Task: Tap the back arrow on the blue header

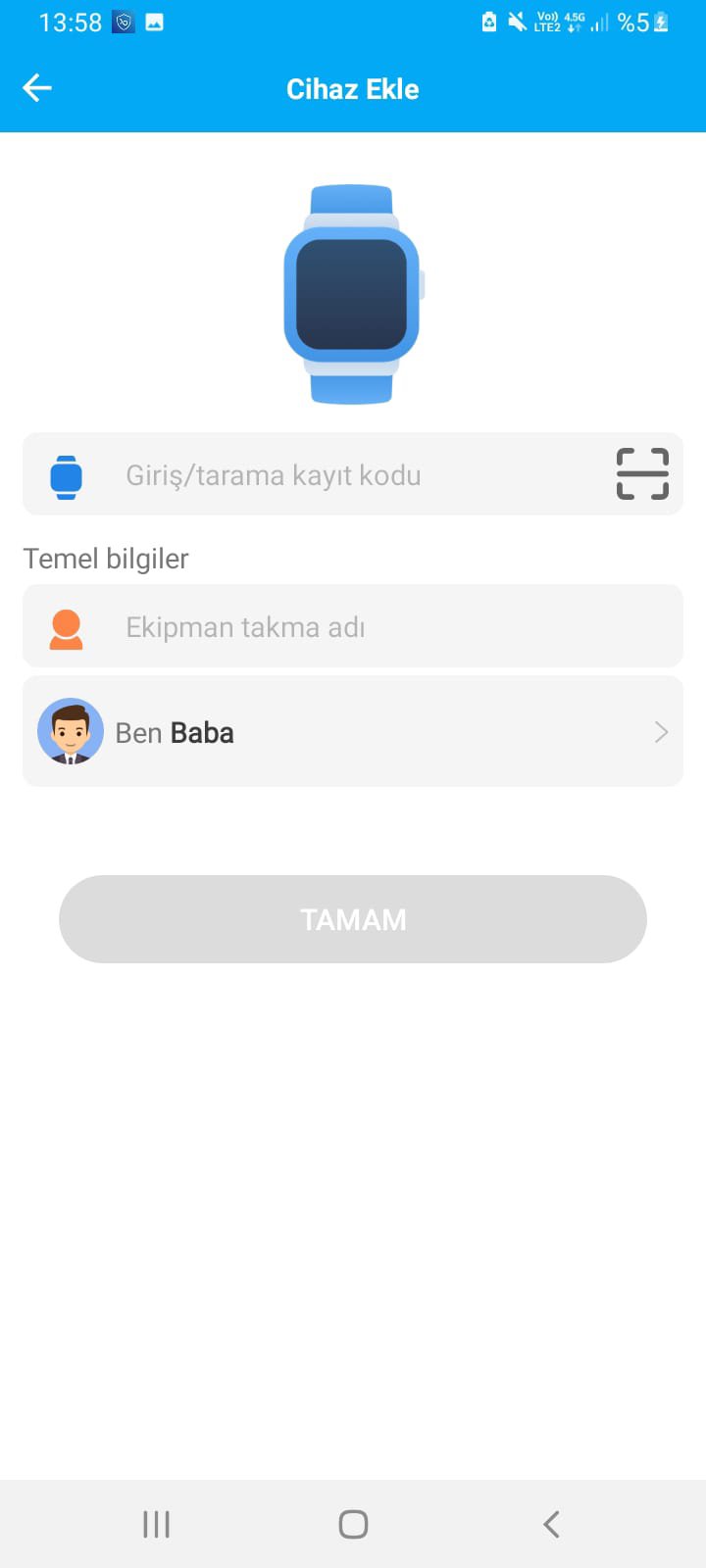Action: point(36,88)
